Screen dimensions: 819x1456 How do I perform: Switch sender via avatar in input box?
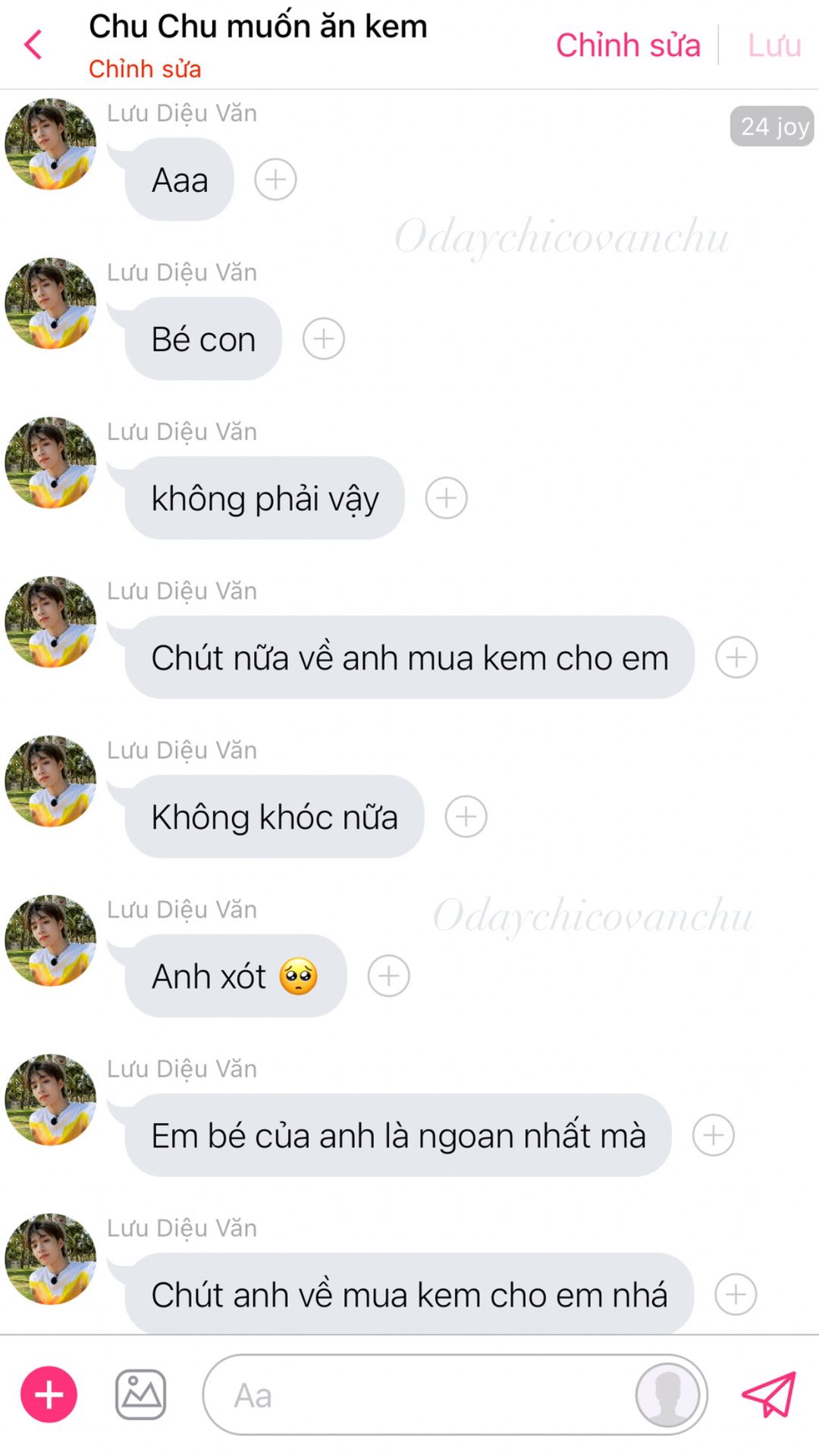pos(668,1395)
